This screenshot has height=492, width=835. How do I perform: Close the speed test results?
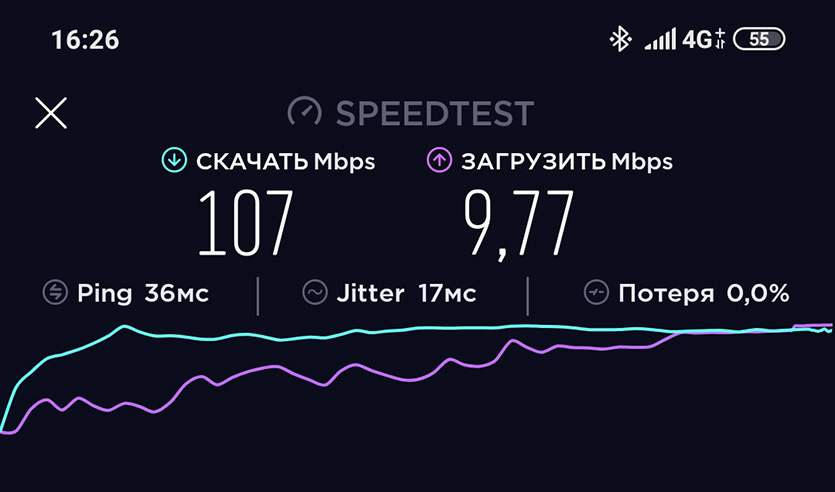point(51,113)
